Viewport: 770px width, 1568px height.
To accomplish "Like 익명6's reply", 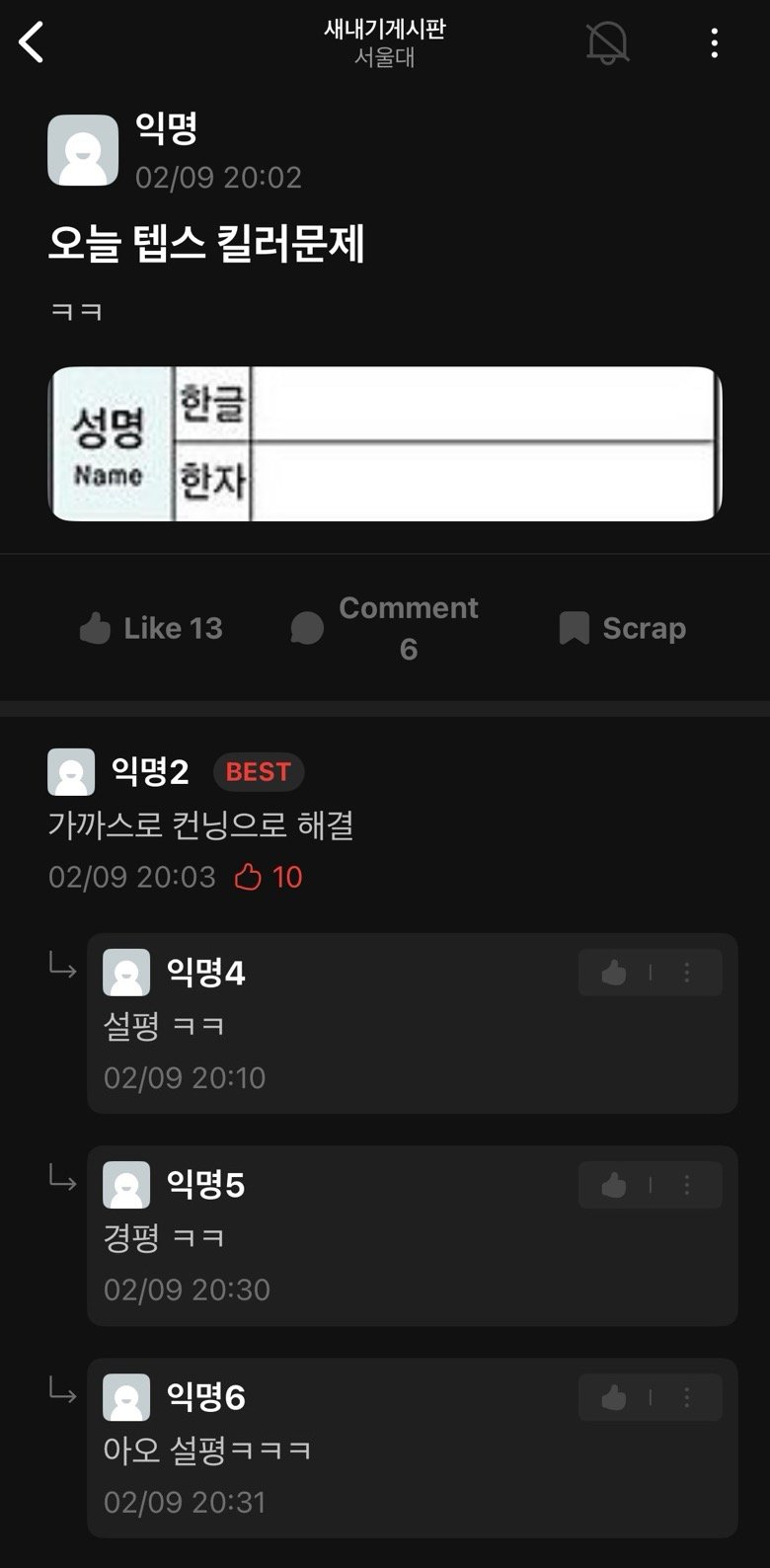I will point(614,1397).
